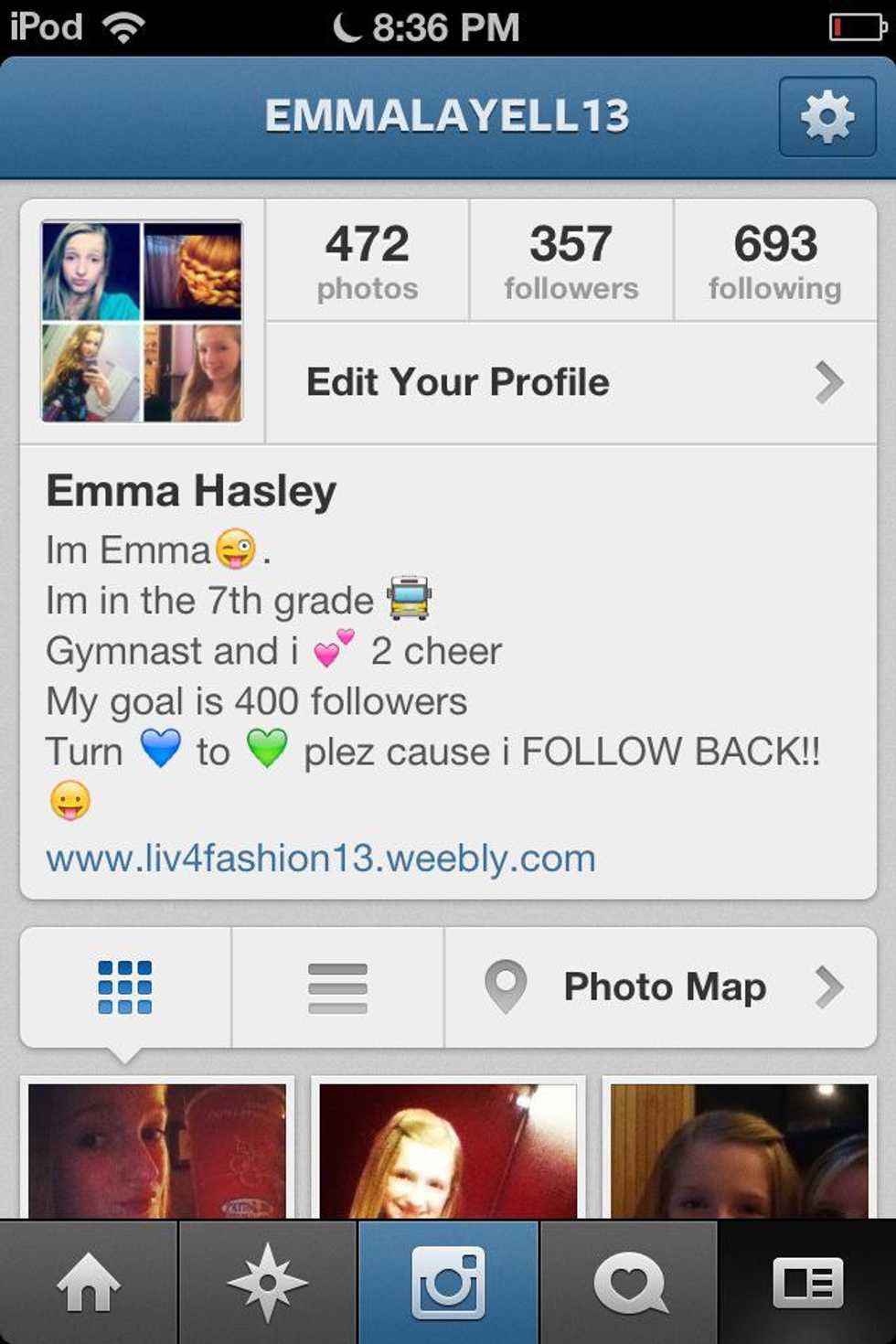Go to the Home feed tab
The width and height of the screenshot is (896, 1344).
tap(89, 1283)
